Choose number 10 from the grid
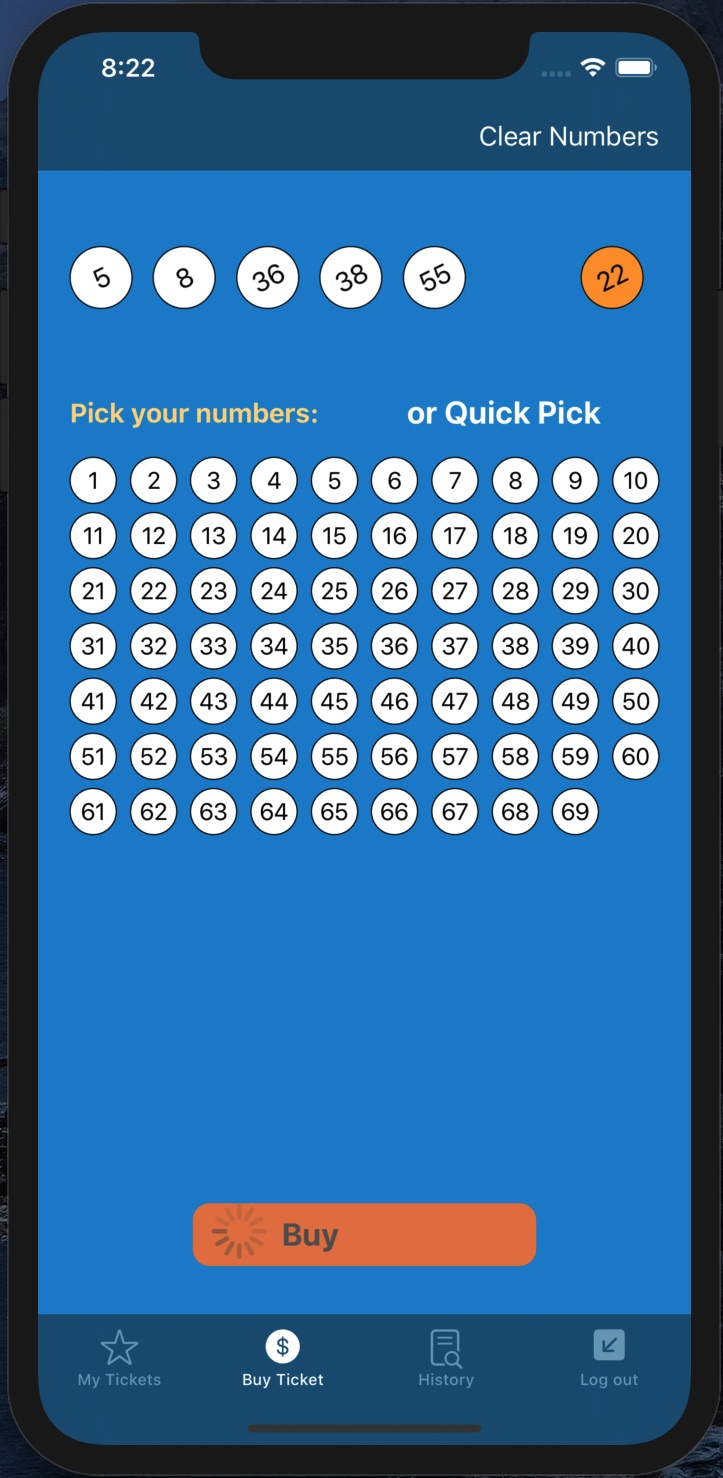The height and width of the screenshot is (1478, 723). point(636,481)
